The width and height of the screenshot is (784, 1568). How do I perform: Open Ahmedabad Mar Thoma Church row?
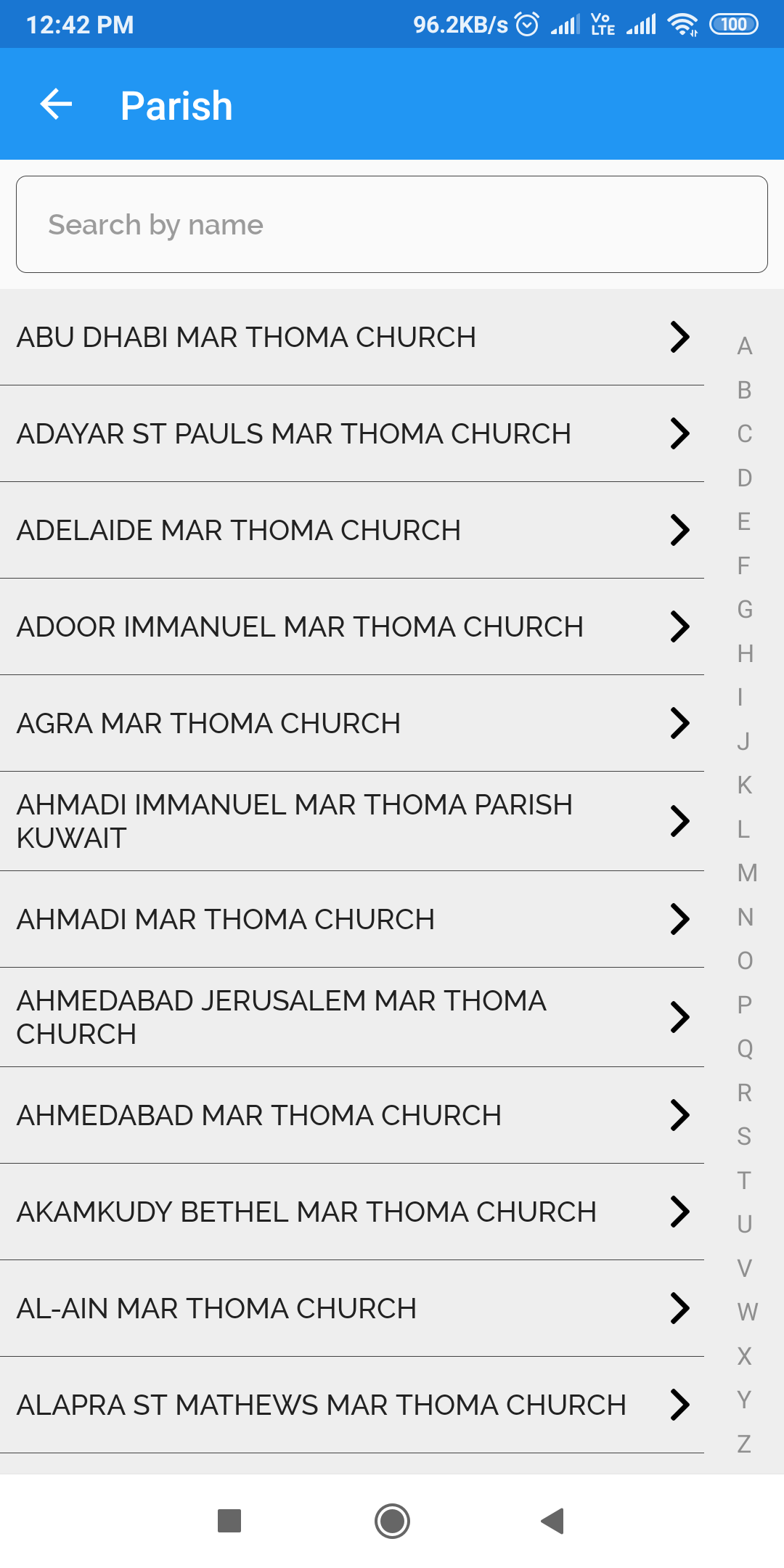click(x=352, y=1116)
